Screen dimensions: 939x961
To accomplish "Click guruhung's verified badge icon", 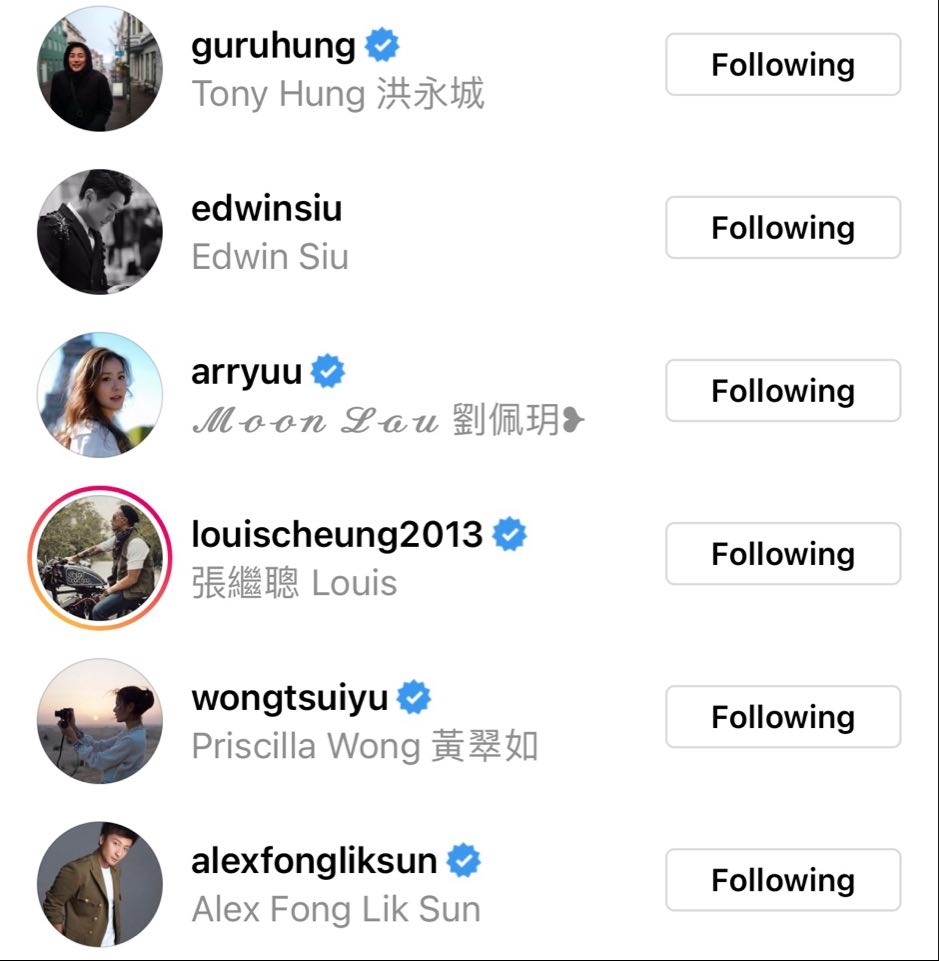I will point(380,44).
